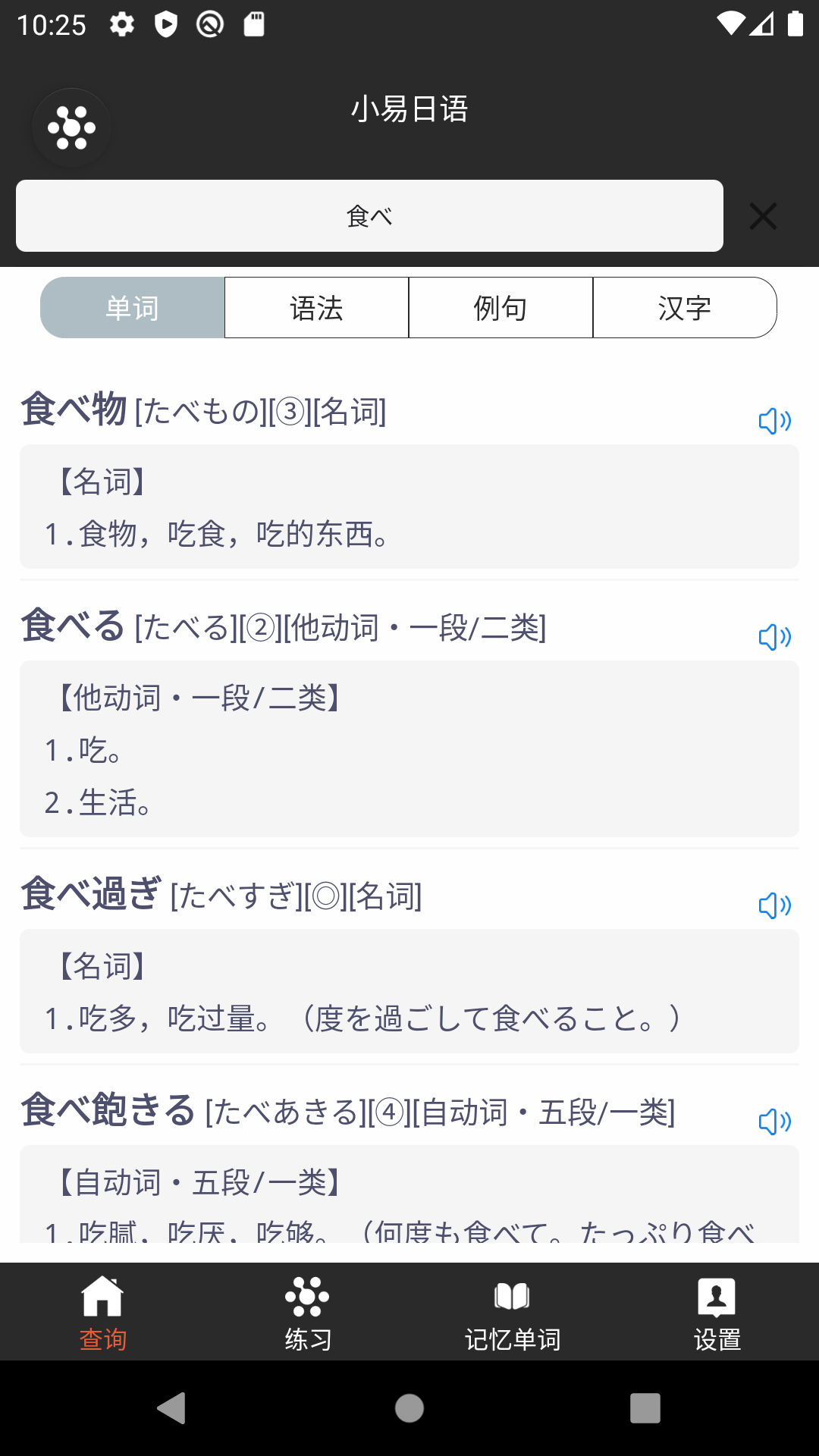Play audio for 食べ過ぎ entry
The height and width of the screenshot is (1456, 819).
775,904
